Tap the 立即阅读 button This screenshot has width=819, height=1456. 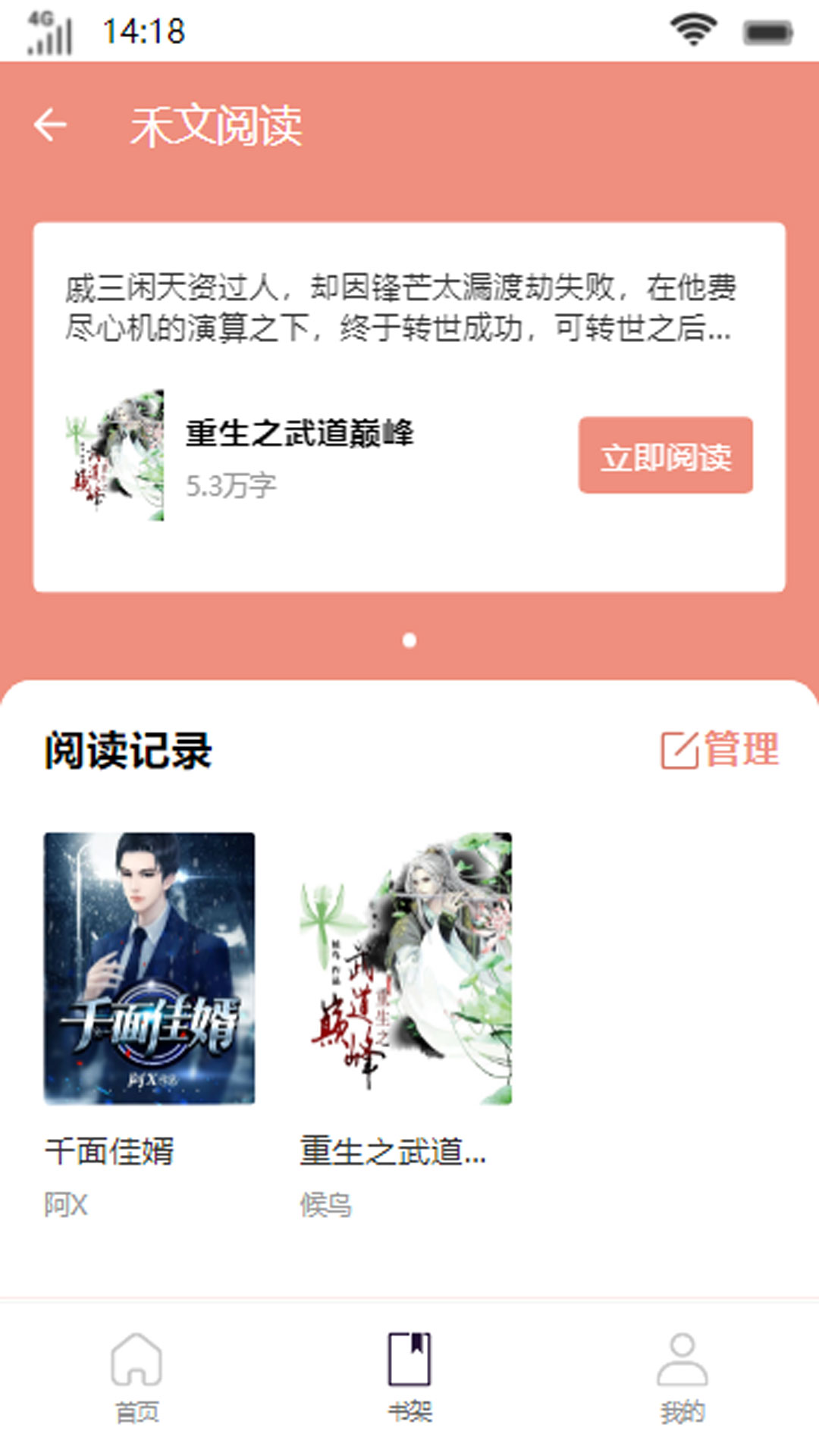click(665, 456)
